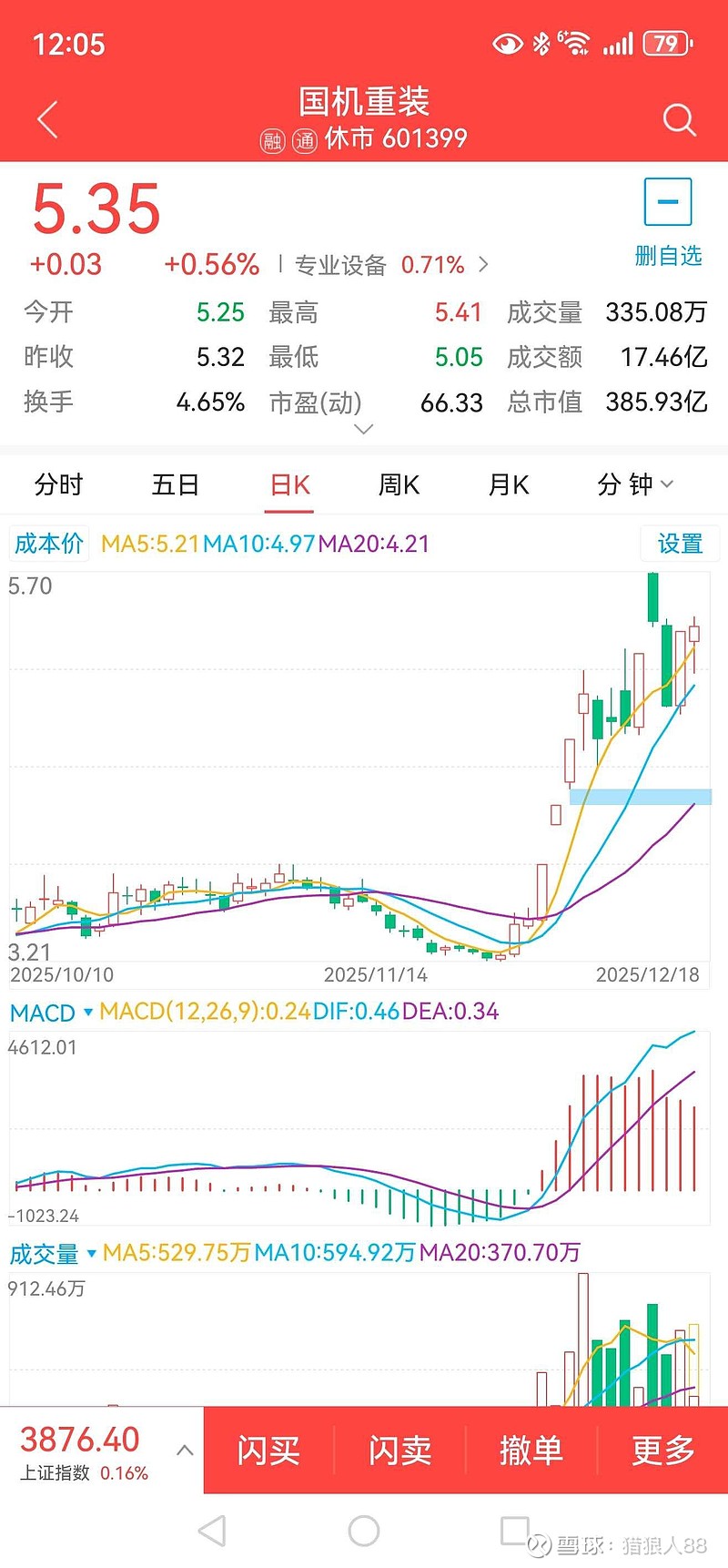Tap the 融 margin trading badge
The image size is (728, 1568).
(x=271, y=139)
